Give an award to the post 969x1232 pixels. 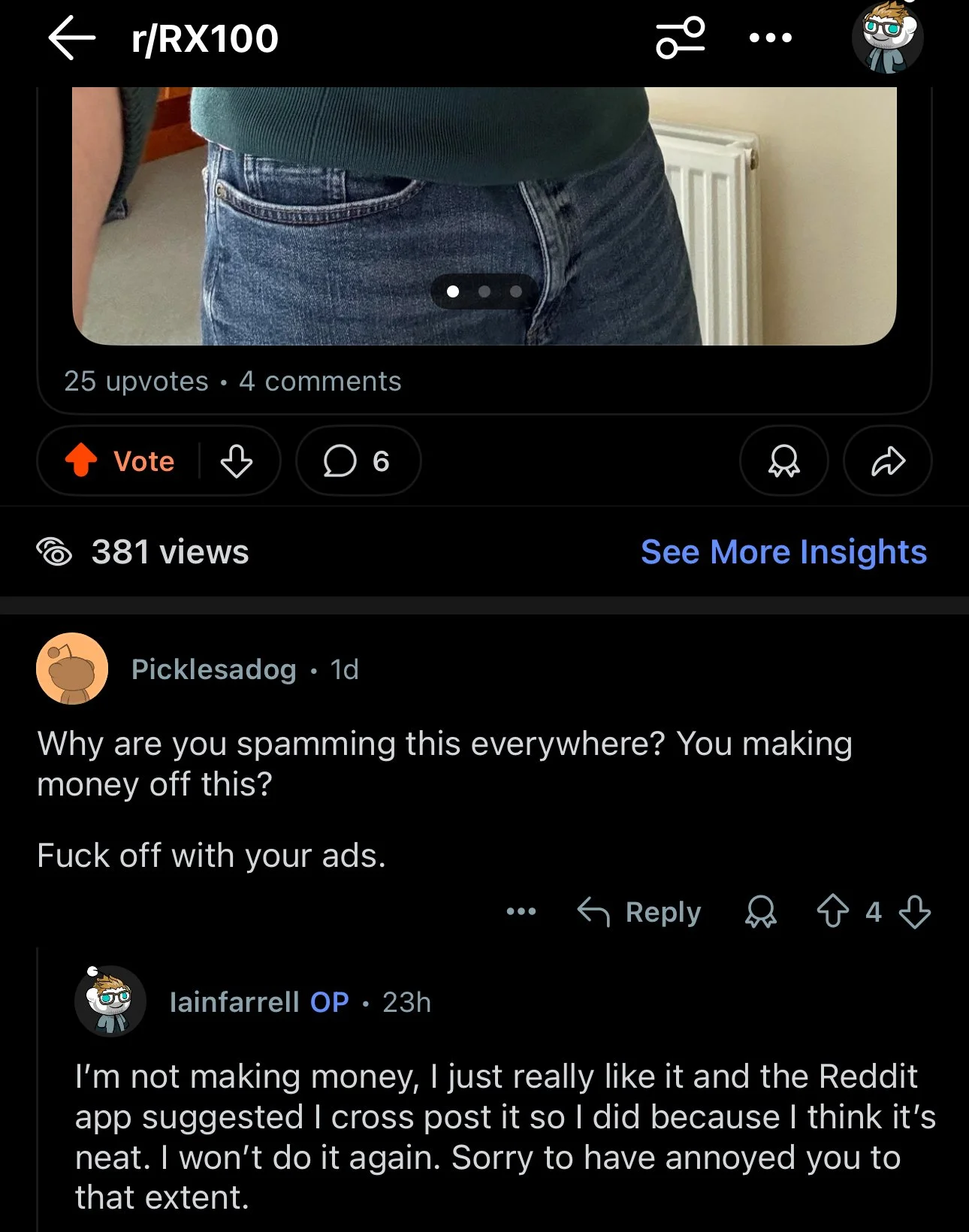[x=783, y=460]
